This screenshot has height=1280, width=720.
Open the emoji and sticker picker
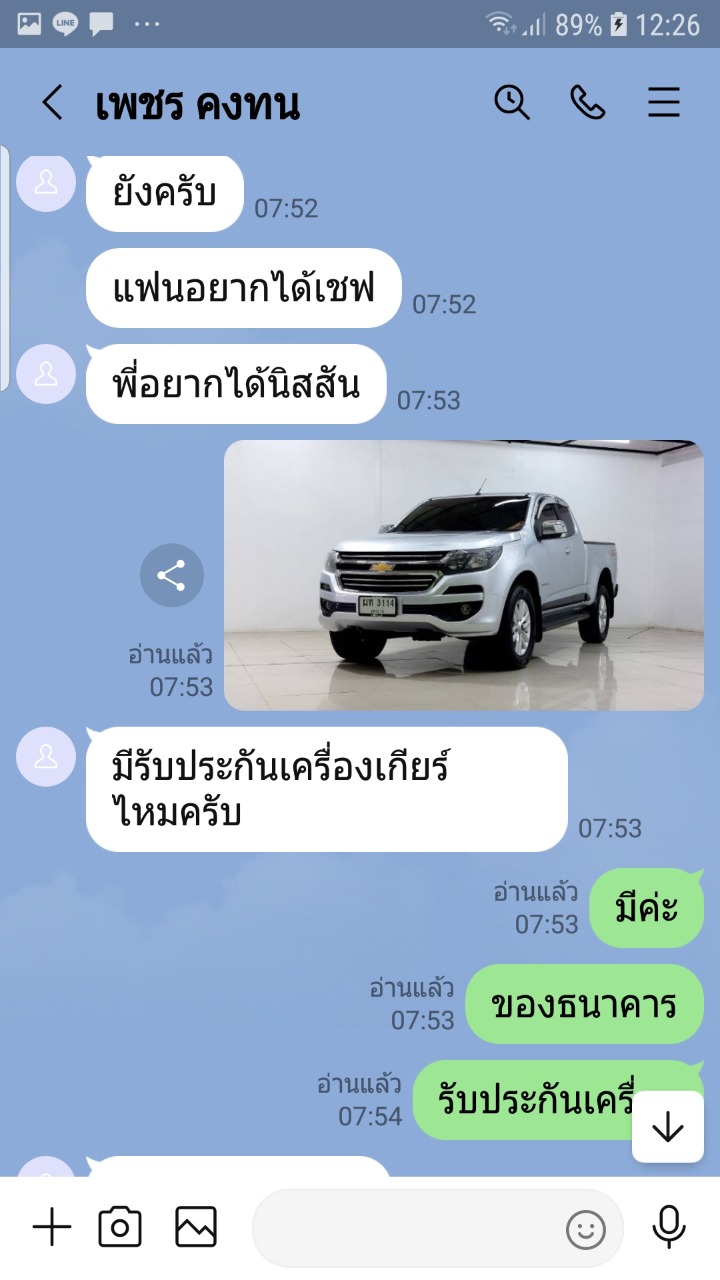pyautogui.click(x=586, y=1229)
